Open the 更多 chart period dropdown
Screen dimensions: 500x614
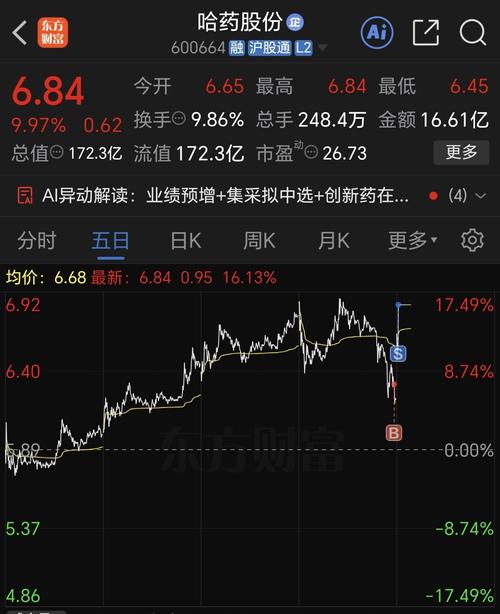[x=412, y=240]
